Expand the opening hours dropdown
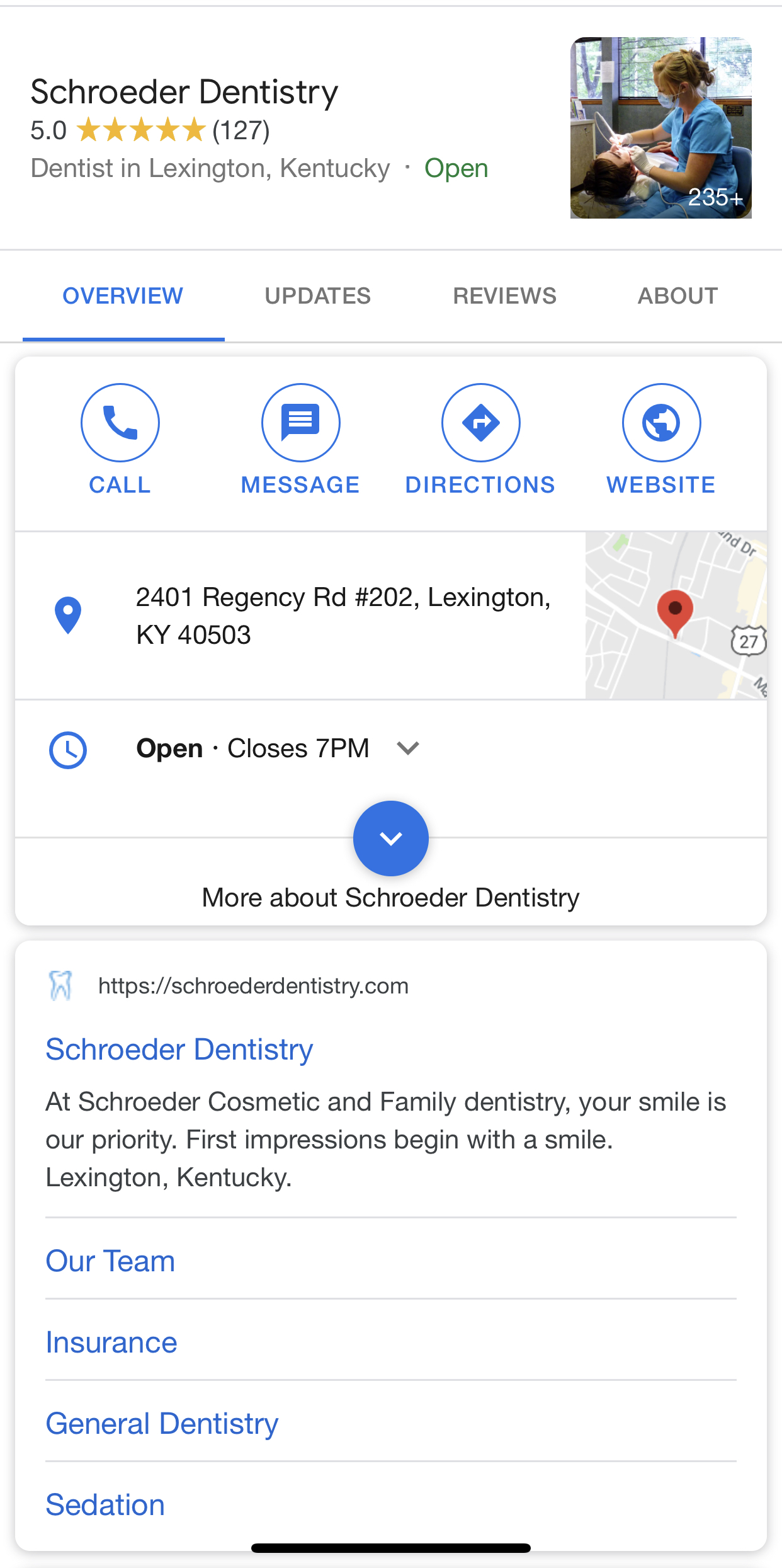The image size is (782, 1568). [408, 748]
